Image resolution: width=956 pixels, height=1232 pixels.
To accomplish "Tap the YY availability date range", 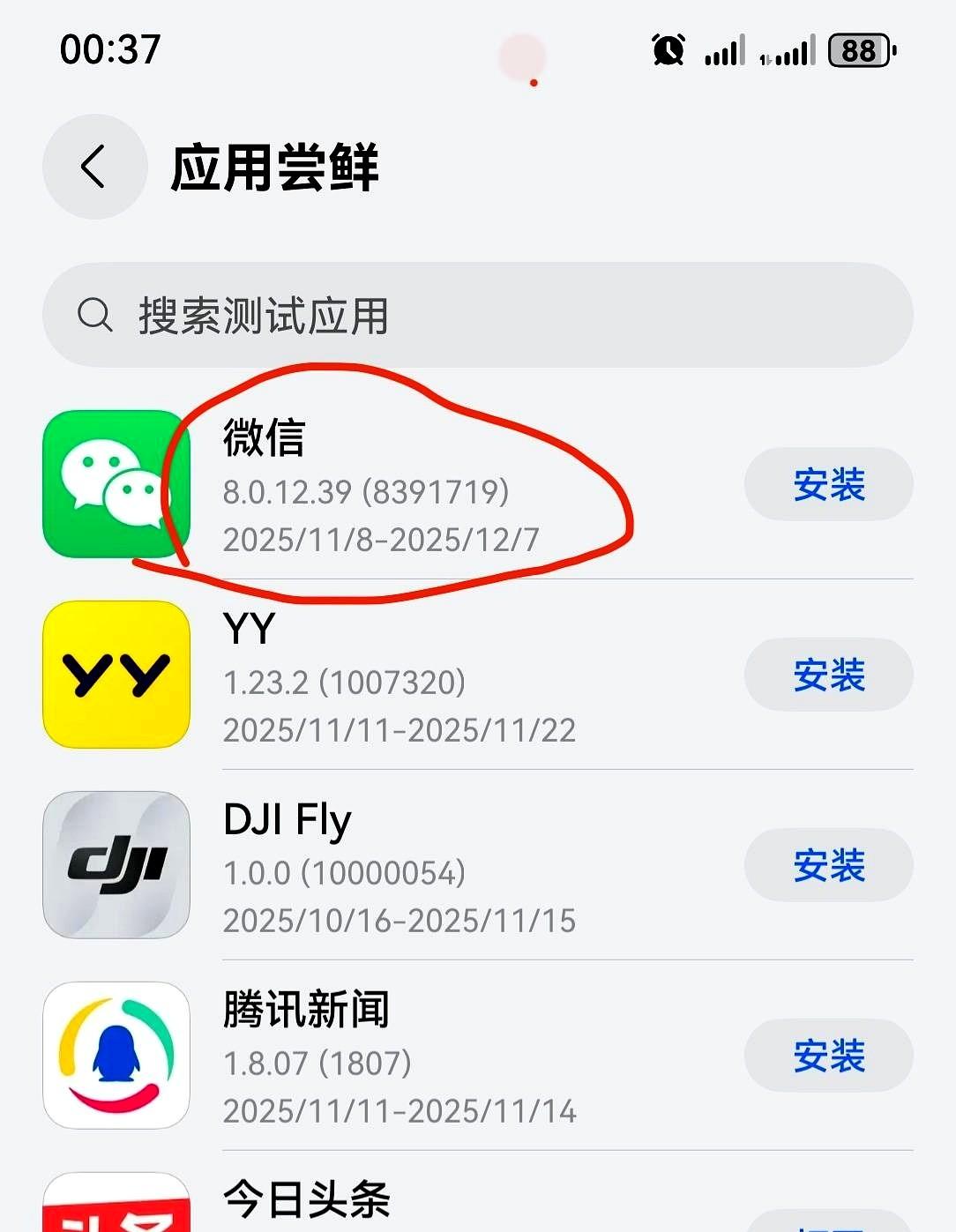I will click(x=399, y=730).
